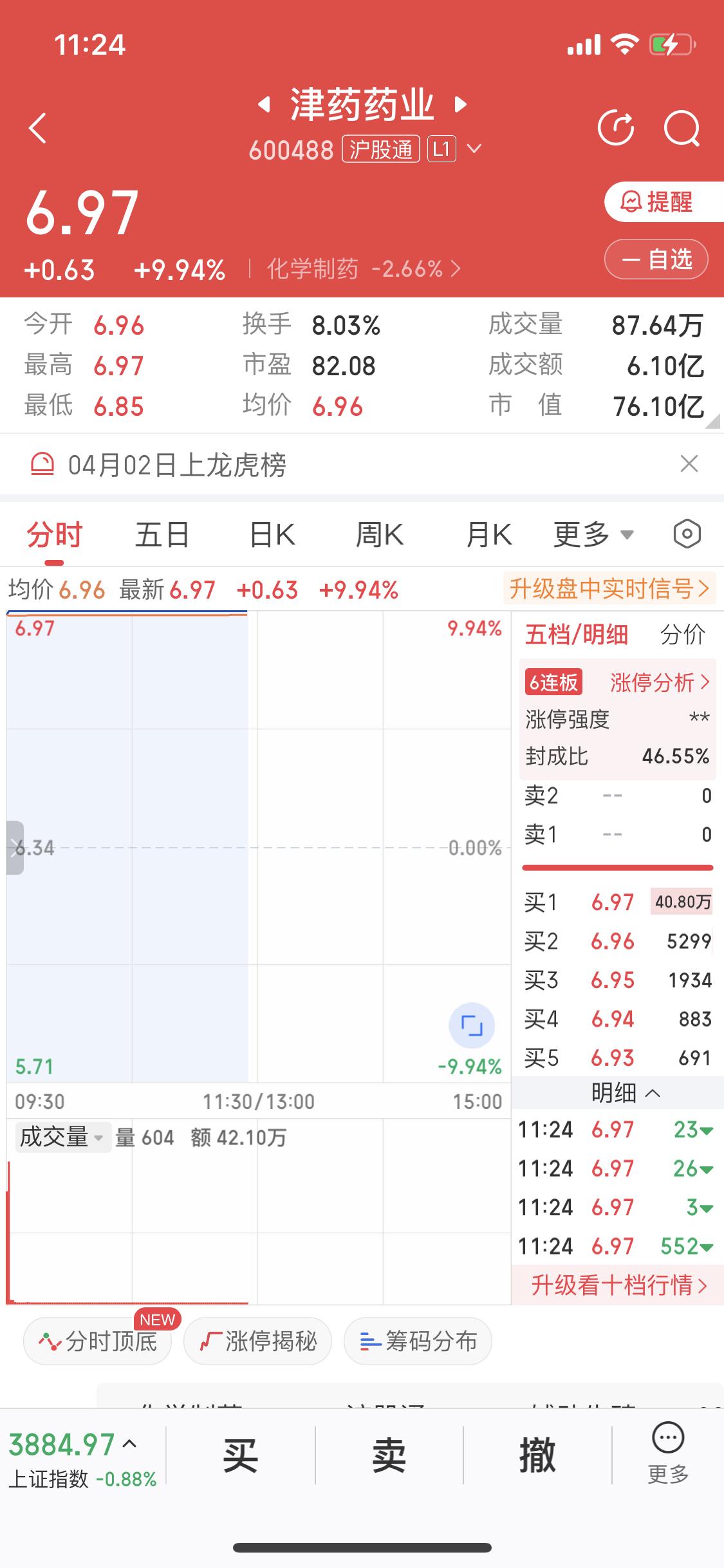Image resolution: width=724 pixels, height=1568 pixels.
Task: Switch to the 分价 tab
Action: [681, 635]
